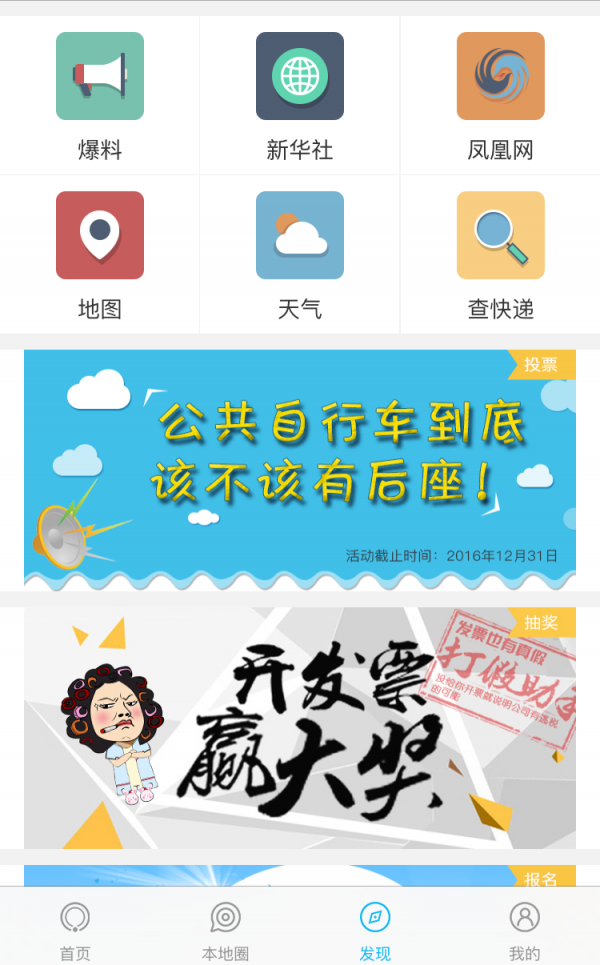Image resolution: width=600 pixels, height=965 pixels.
Task: Go to the 我的 tab
Action: coord(524,930)
